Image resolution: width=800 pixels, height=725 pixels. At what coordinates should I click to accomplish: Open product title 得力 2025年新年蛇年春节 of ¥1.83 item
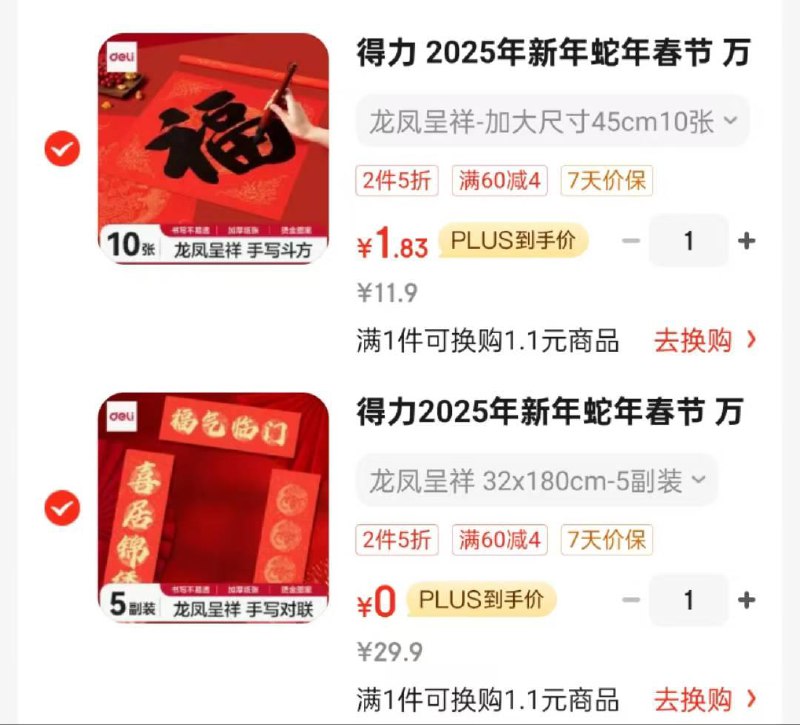pyautogui.click(x=552, y=54)
